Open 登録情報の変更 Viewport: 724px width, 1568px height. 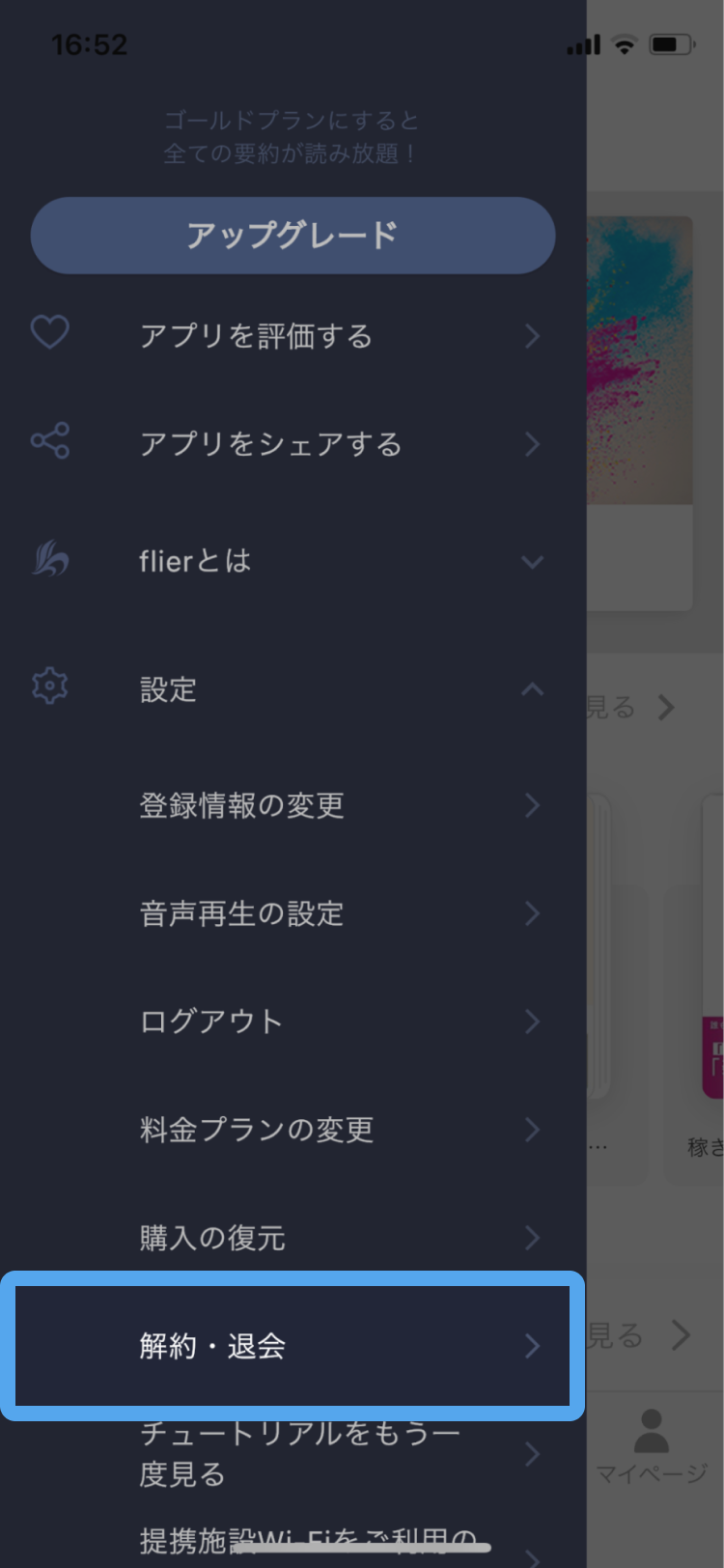[290, 805]
